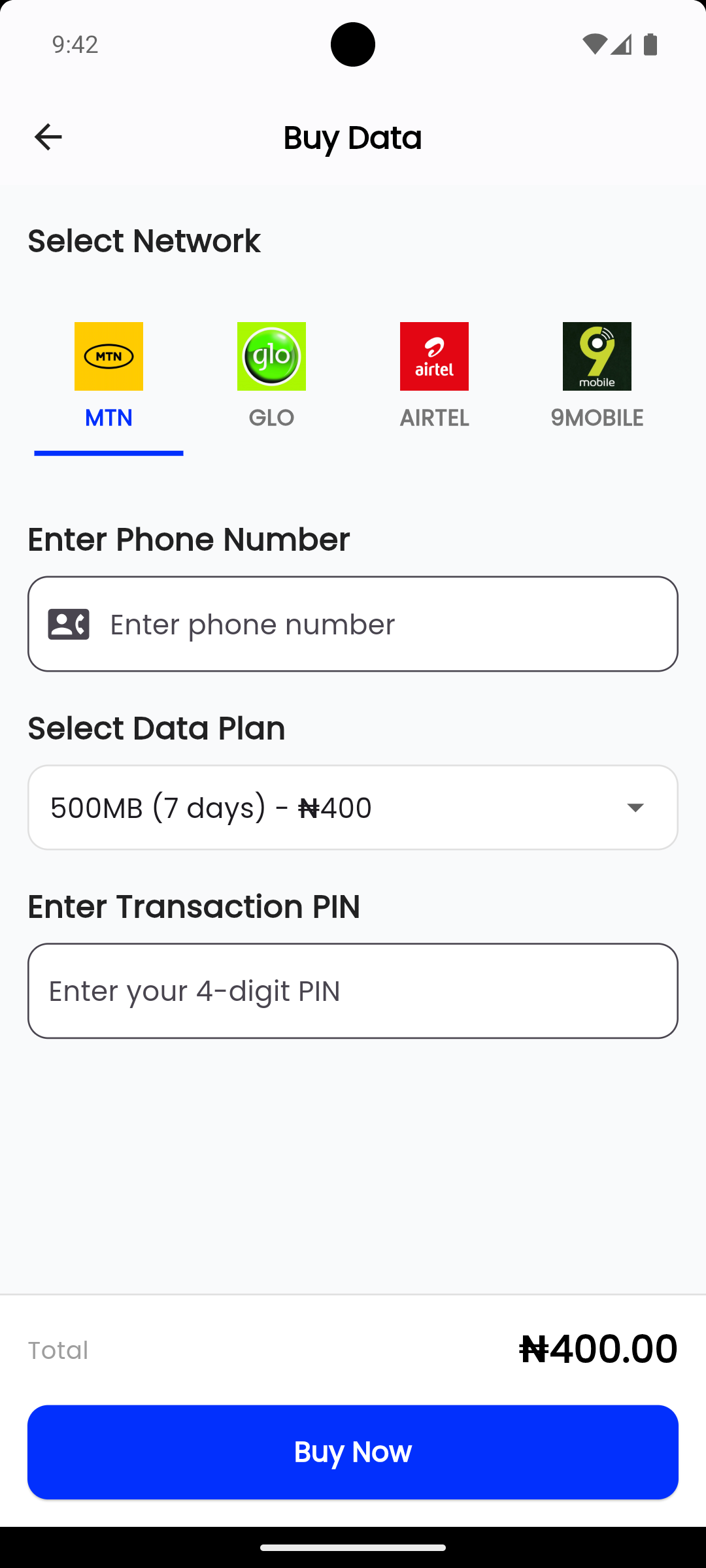Select the AIRTEL network logo
706x1568 pixels.
pyautogui.click(x=434, y=356)
